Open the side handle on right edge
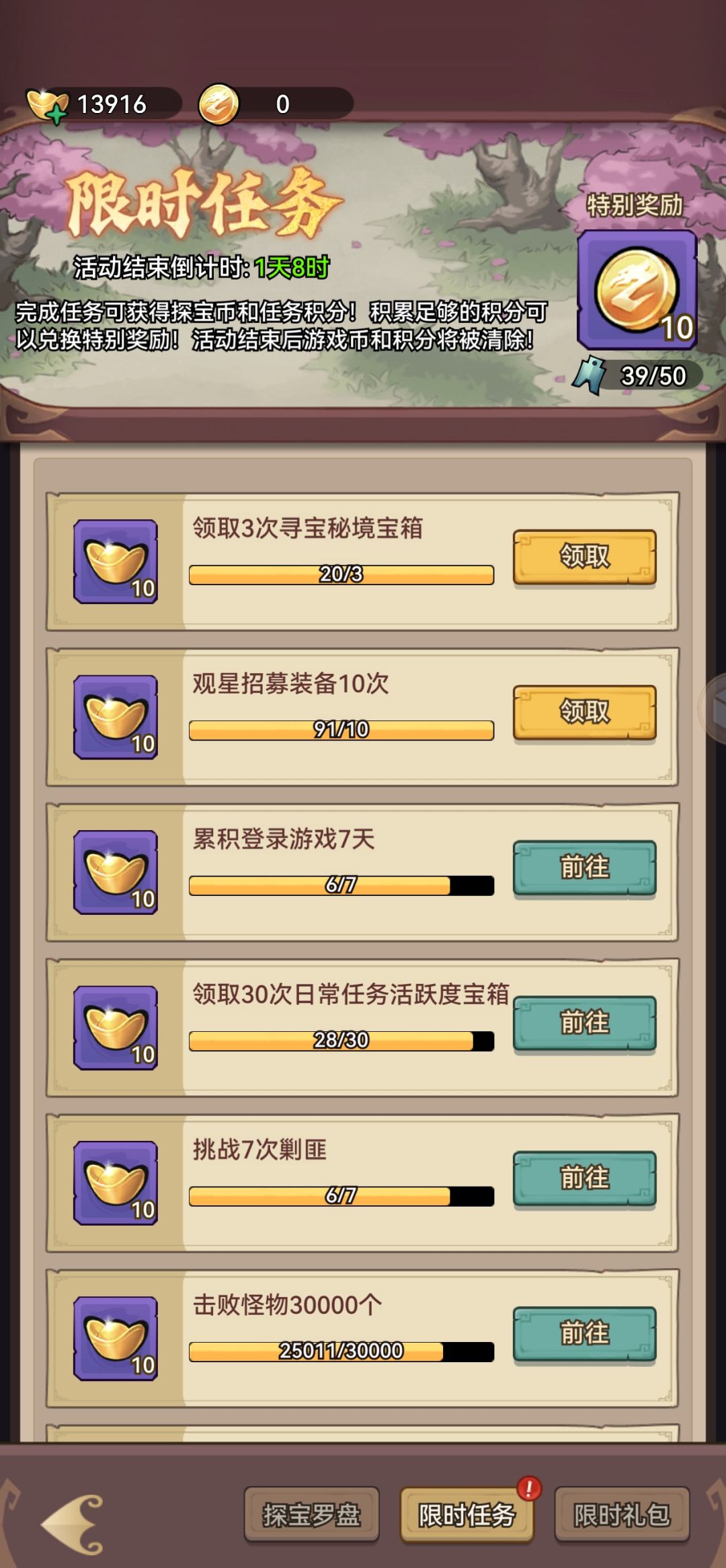Screen dimensions: 726x1568 713,706
